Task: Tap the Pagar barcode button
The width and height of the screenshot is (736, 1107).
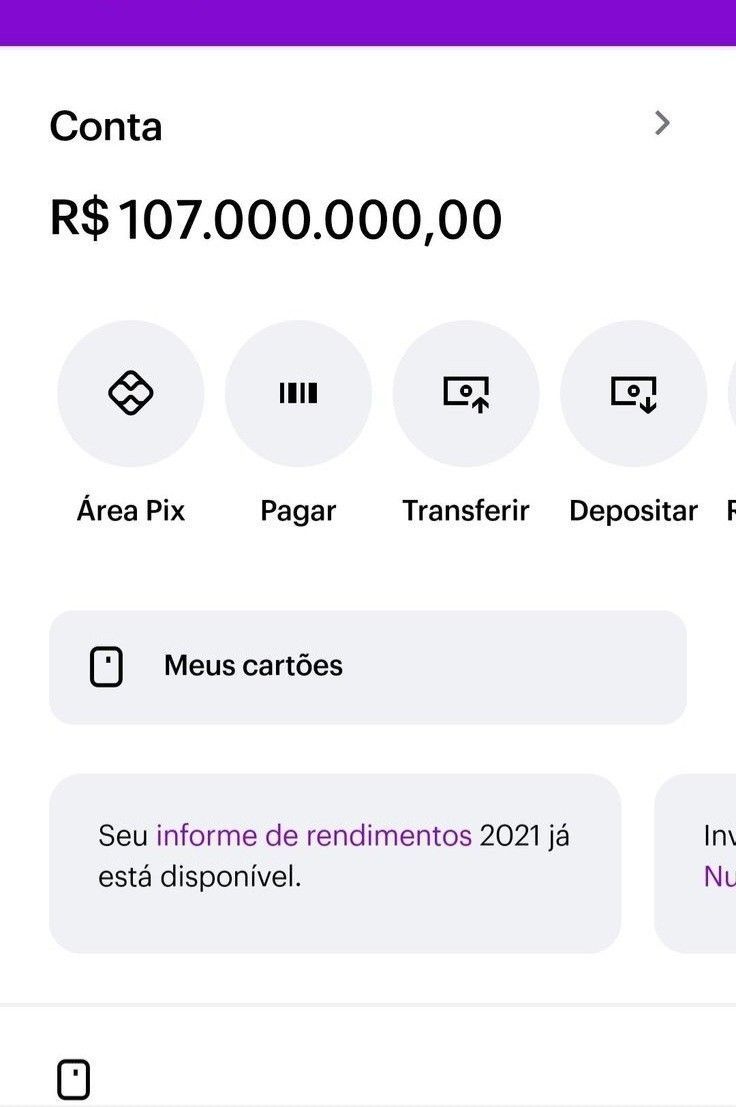Action: [298, 393]
